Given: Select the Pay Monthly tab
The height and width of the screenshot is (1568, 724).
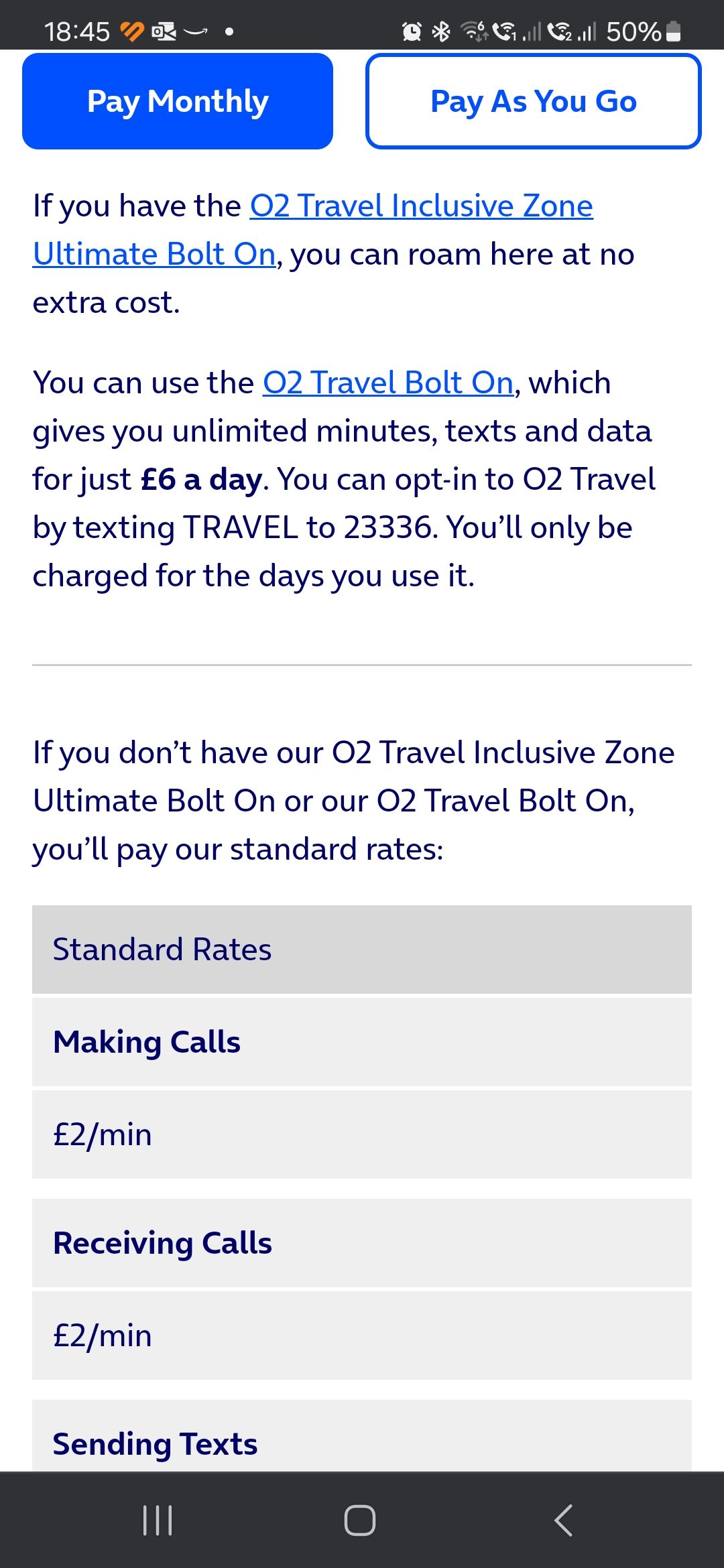Looking at the screenshot, I should coord(177,101).
